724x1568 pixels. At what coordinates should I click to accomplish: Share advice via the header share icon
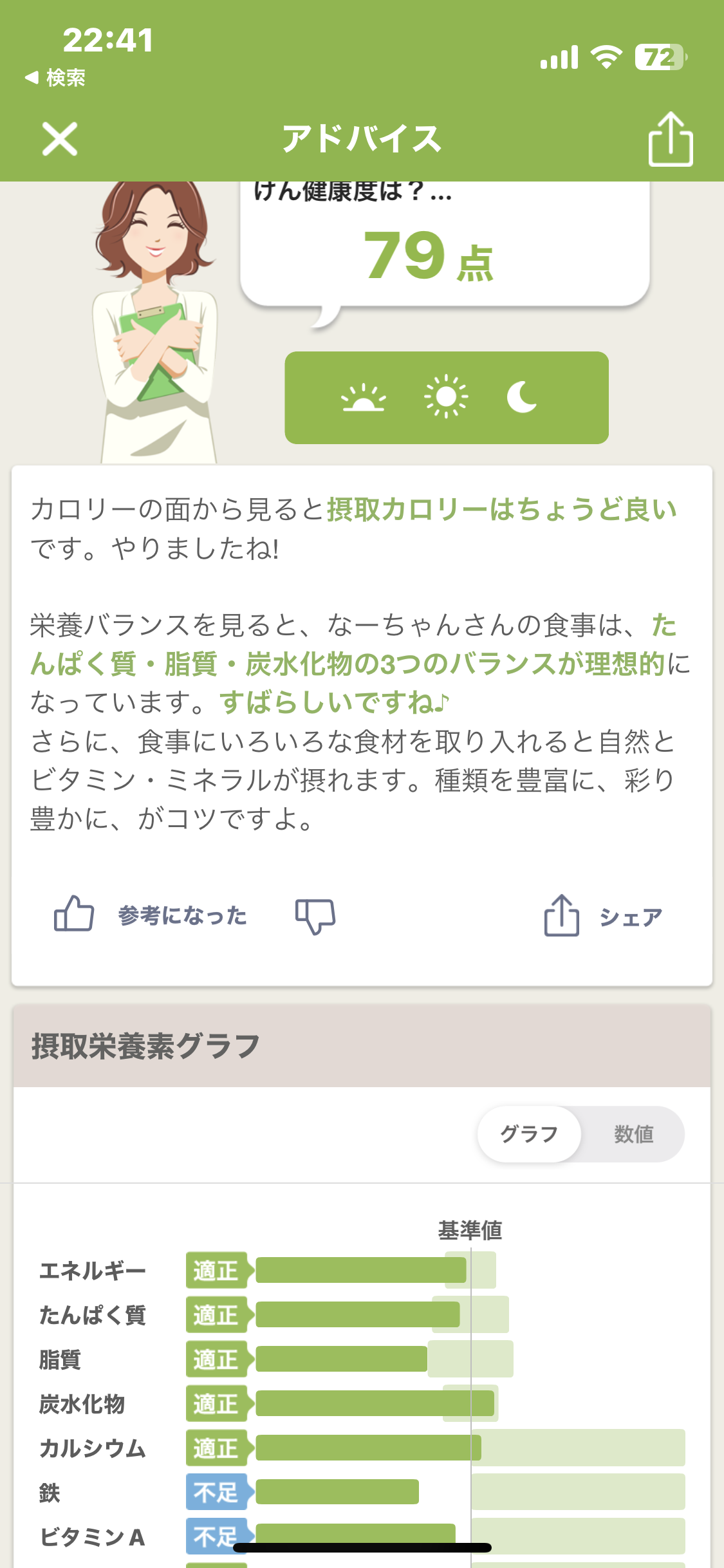pos(670,139)
